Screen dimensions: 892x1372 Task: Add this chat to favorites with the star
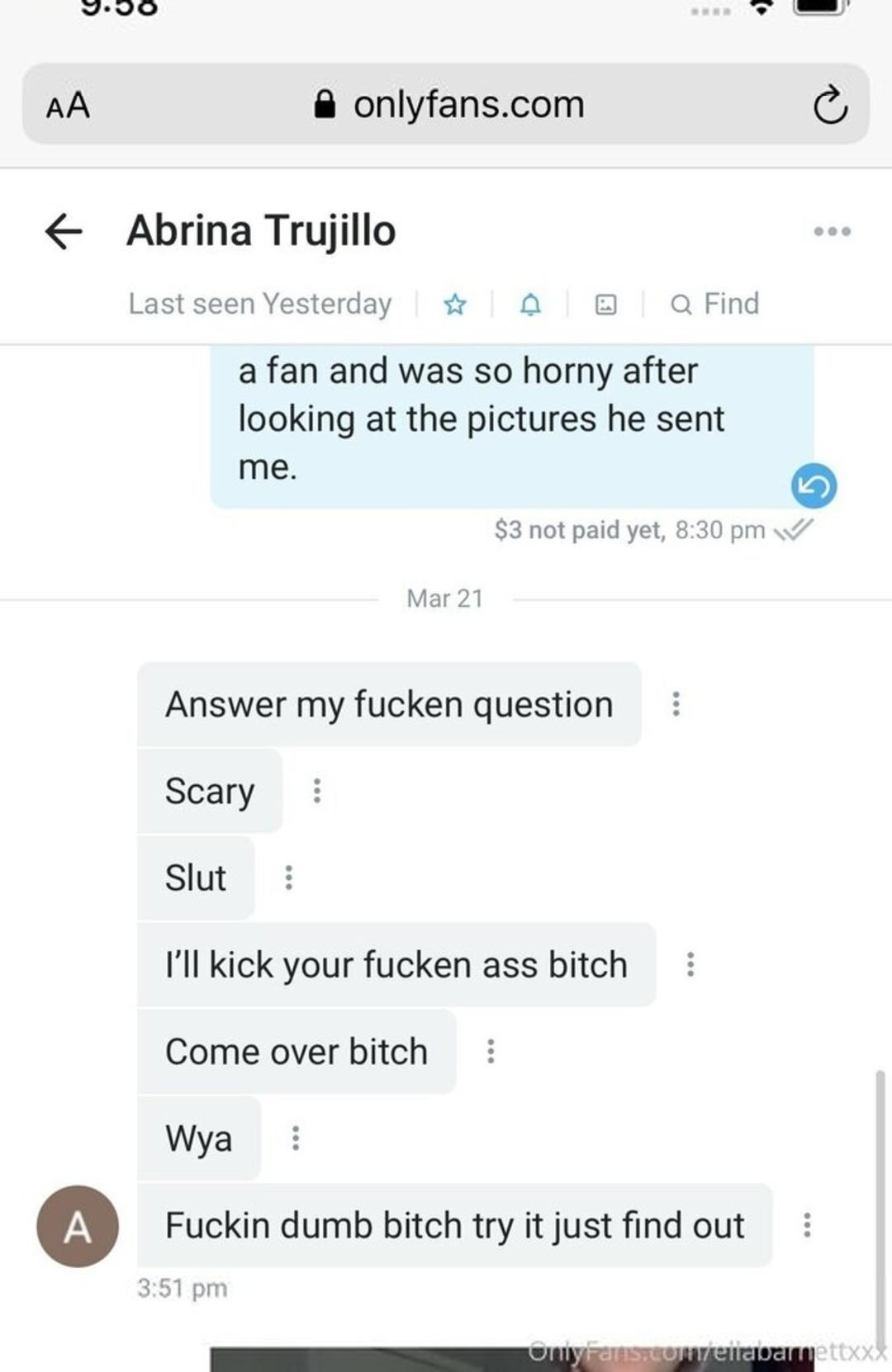tap(454, 305)
